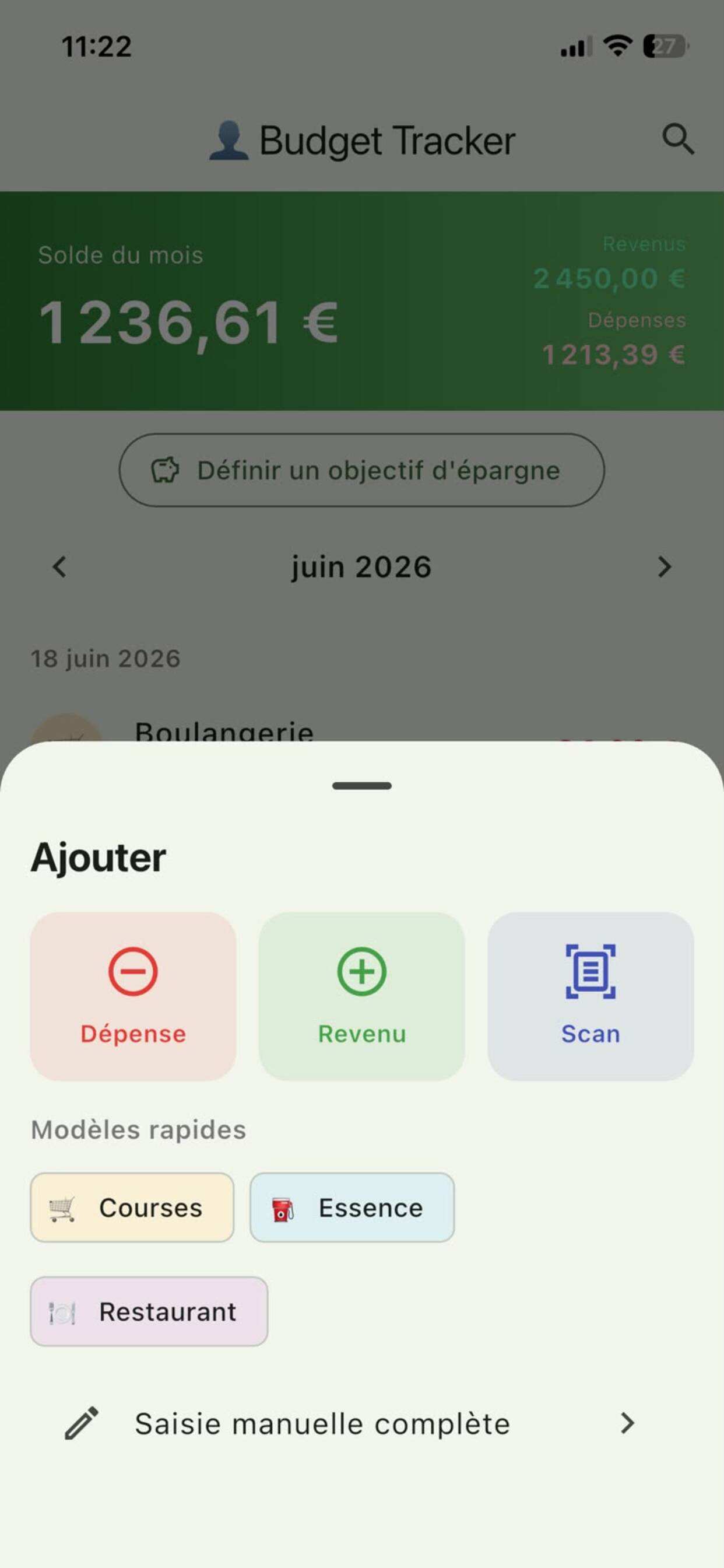Choose the Essence quick template
Screen dimensions: 724x1568
click(x=352, y=1207)
